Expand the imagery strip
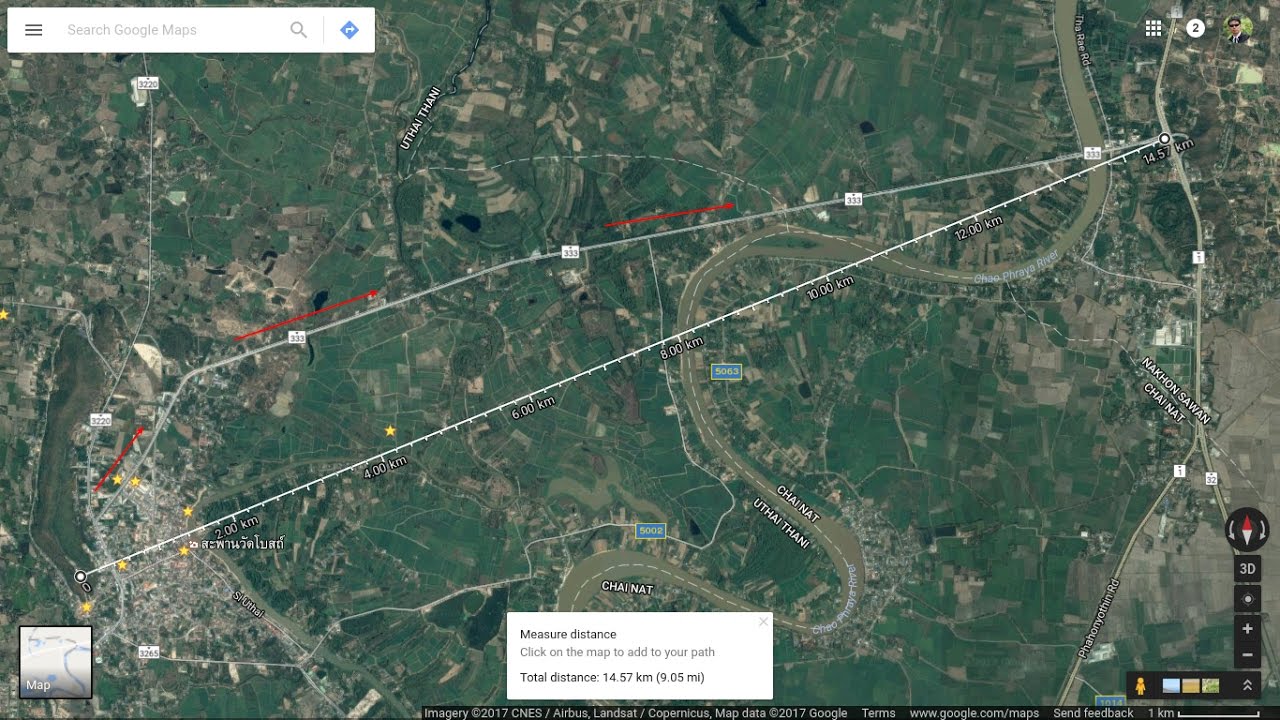The height and width of the screenshot is (720, 1280). click(x=1247, y=686)
